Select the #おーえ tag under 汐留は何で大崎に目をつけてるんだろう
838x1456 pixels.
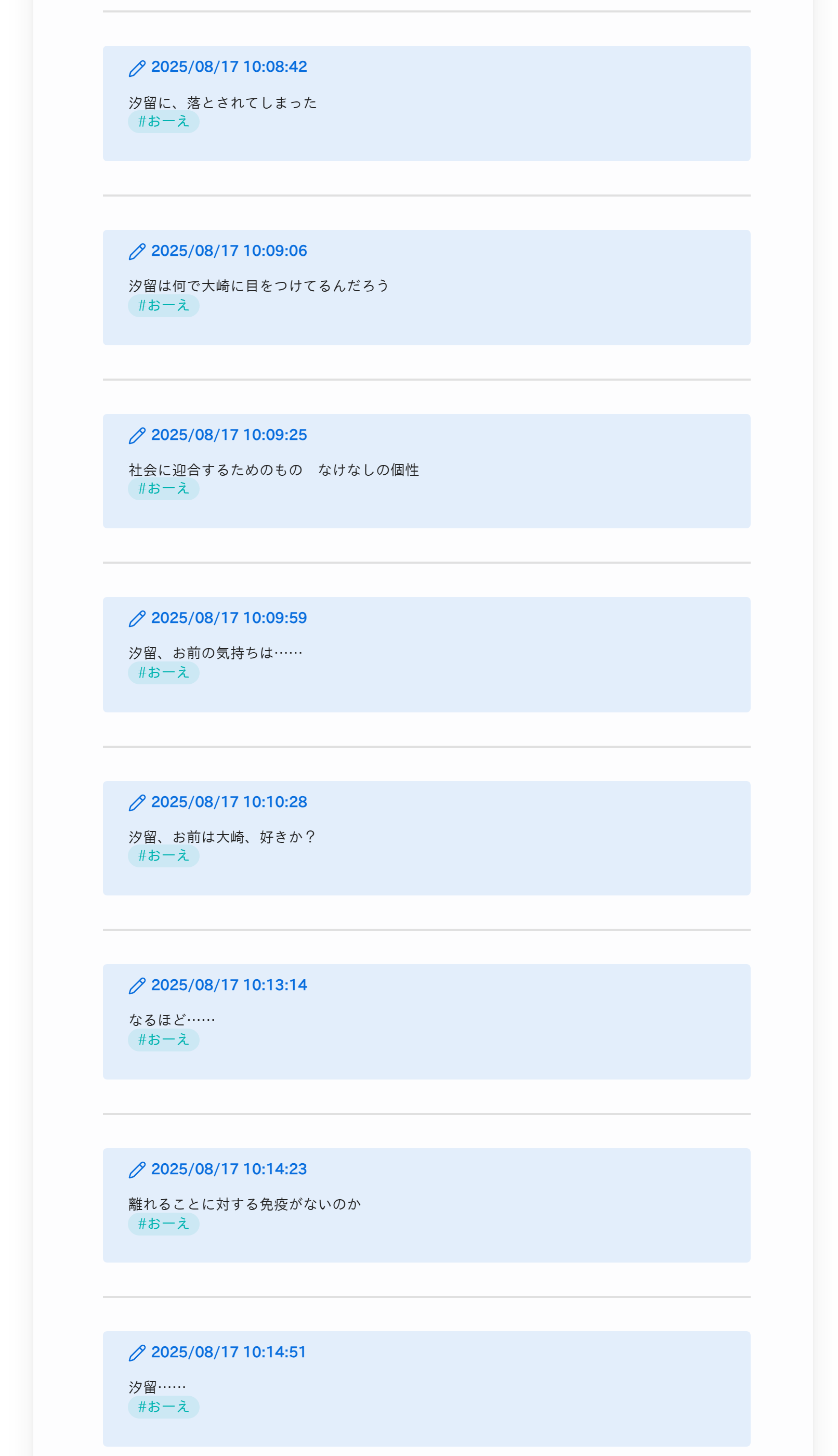pos(163,306)
